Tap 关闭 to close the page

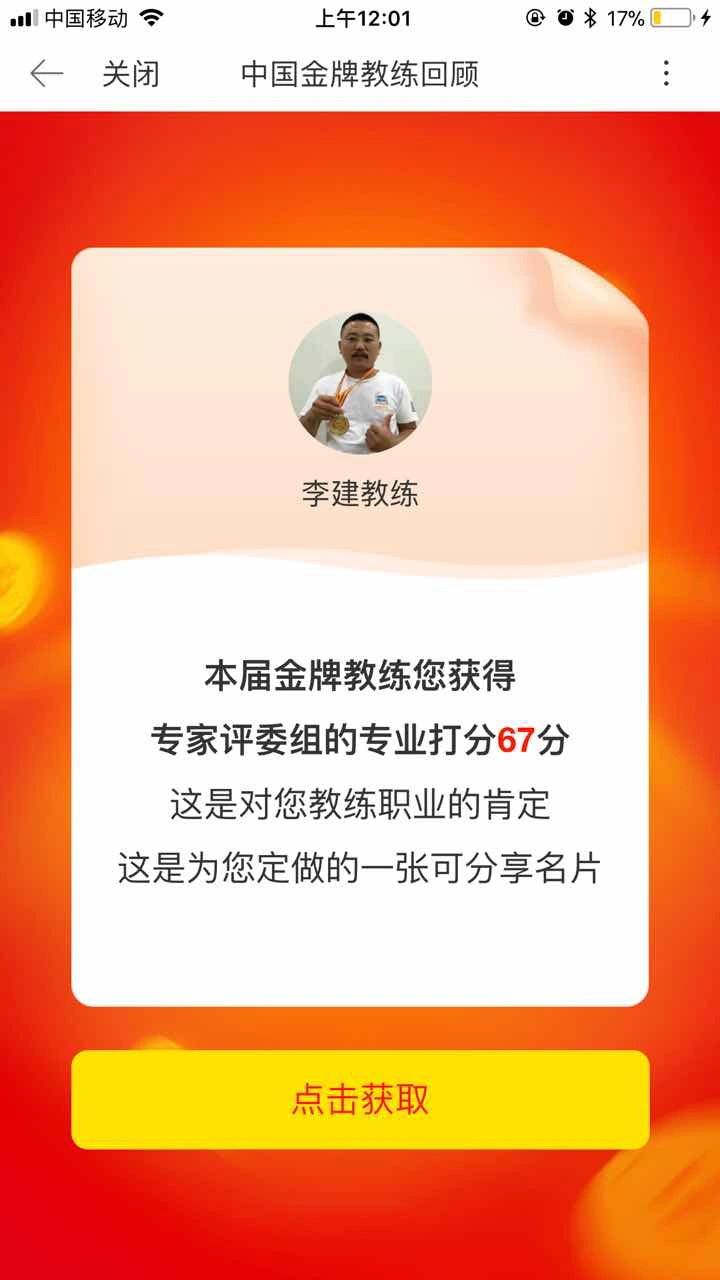(131, 74)
